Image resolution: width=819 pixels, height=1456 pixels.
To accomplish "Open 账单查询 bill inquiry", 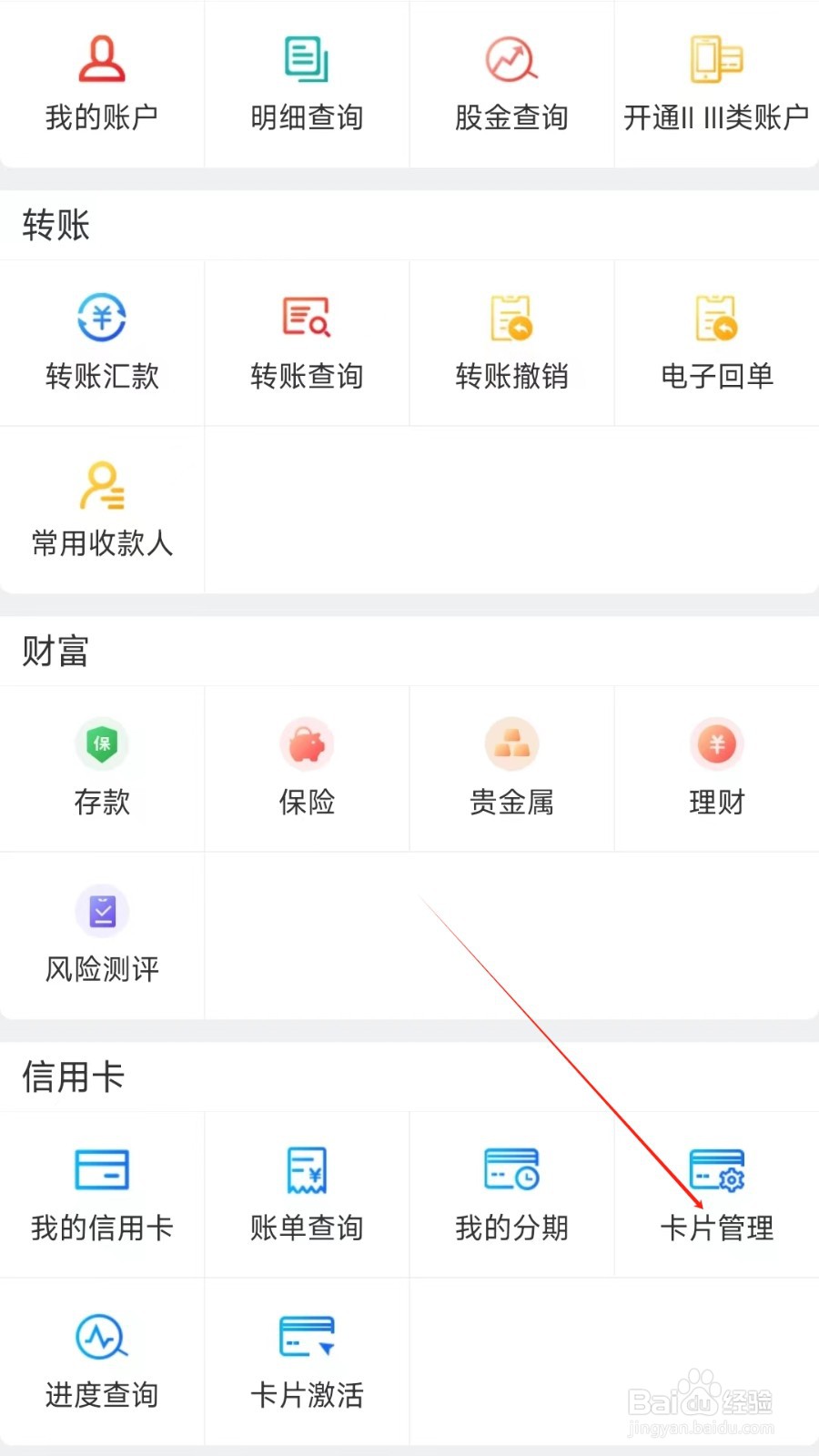I will 307,1192.
